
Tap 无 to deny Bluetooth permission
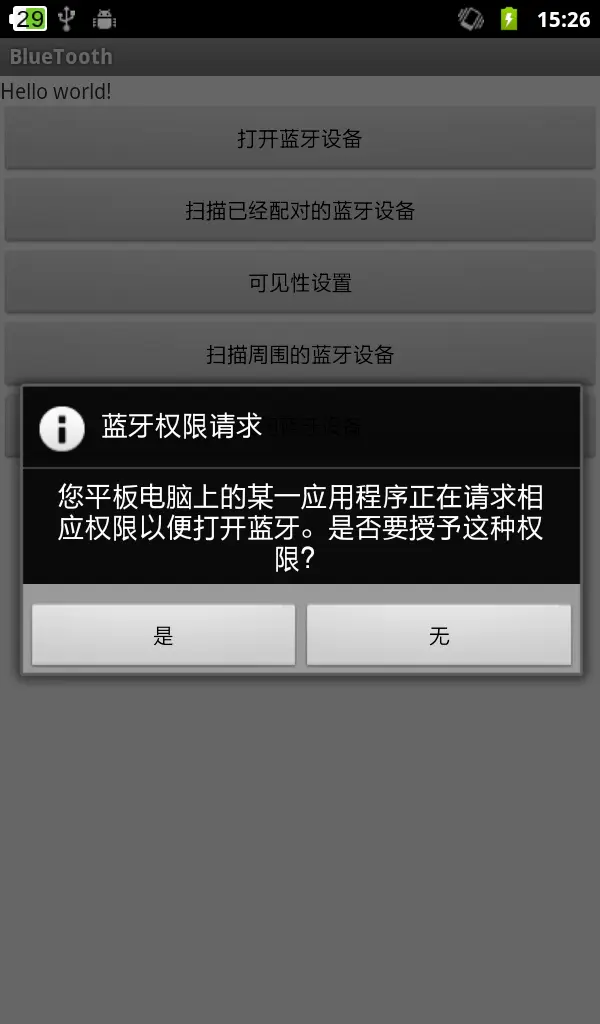coord(438,635)
